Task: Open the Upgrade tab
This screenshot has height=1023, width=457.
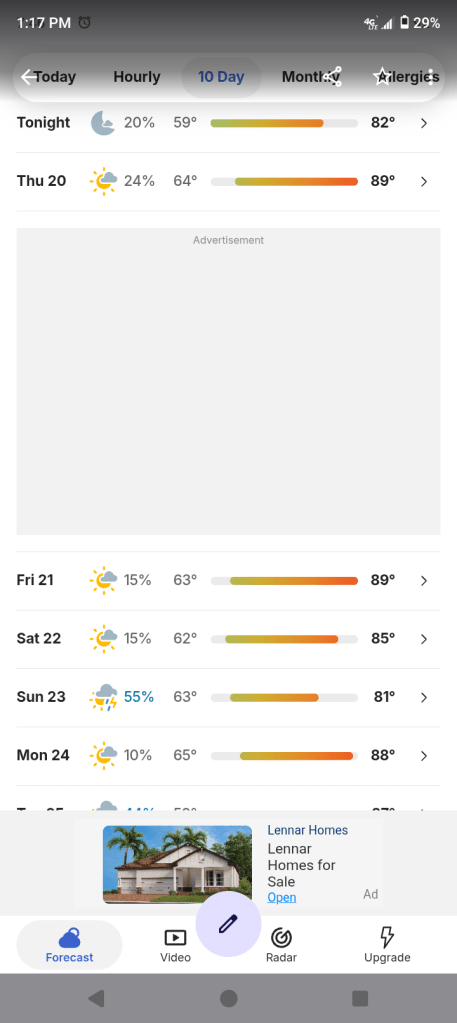Action: tap(387, 945)
